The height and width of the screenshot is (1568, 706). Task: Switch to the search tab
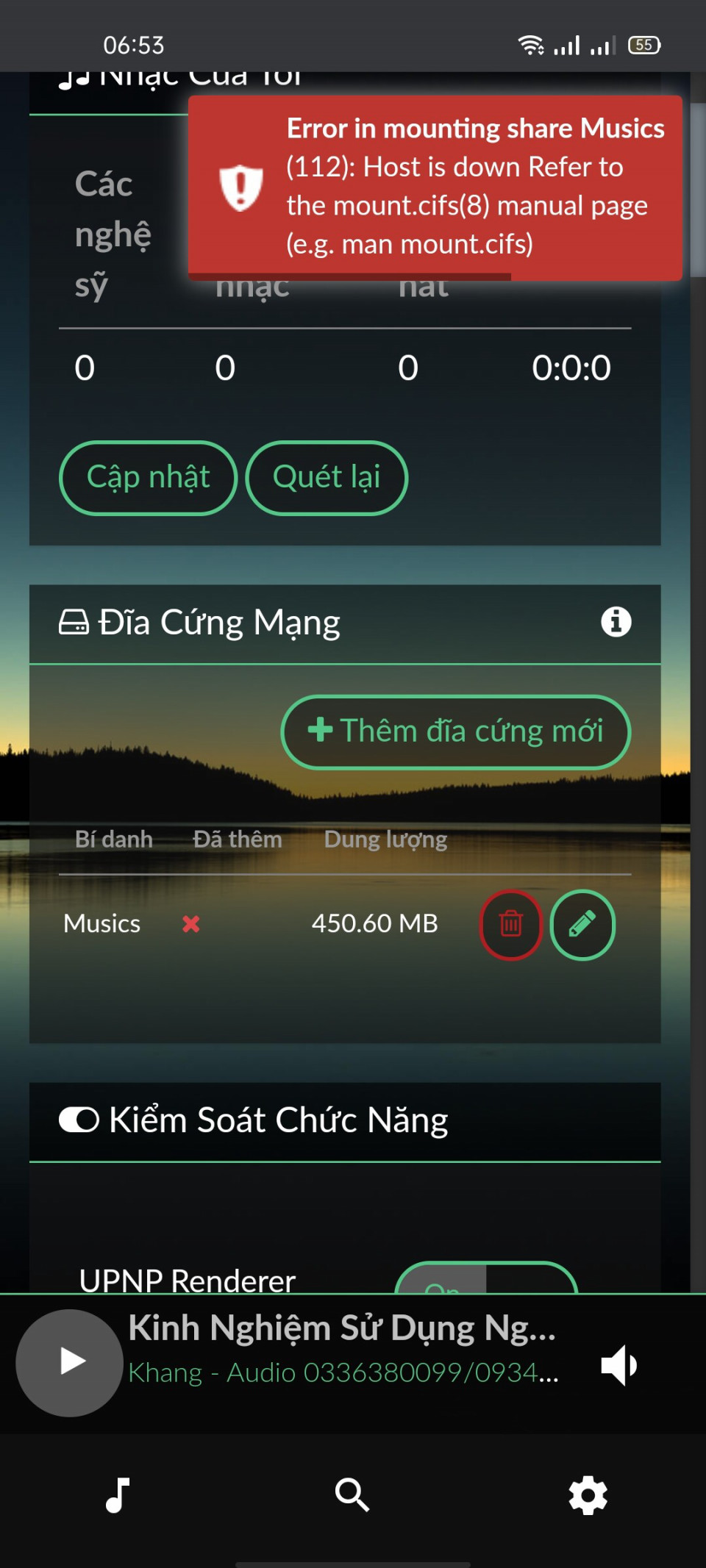tap(352, 1495)
